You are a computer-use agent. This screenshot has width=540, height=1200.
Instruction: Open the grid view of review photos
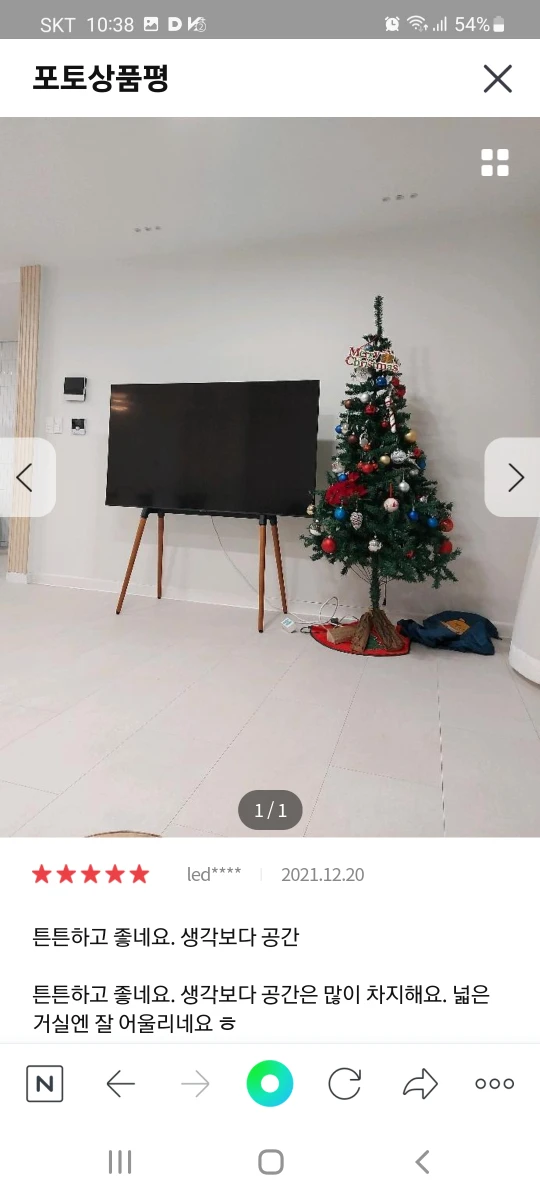tap(495, 163)
